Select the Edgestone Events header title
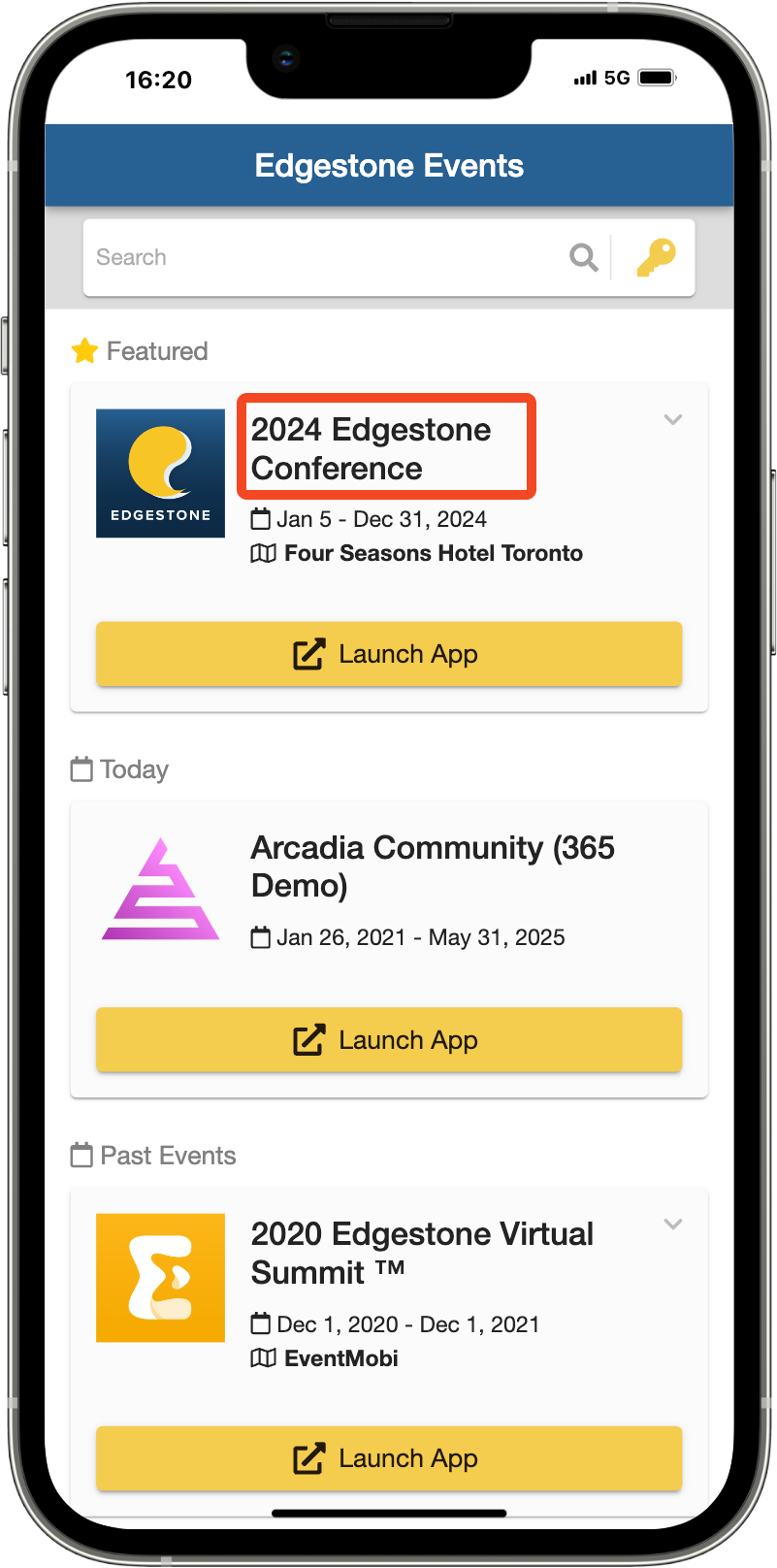The width and height of the screenshot is (777, 1568). (388, 165)
